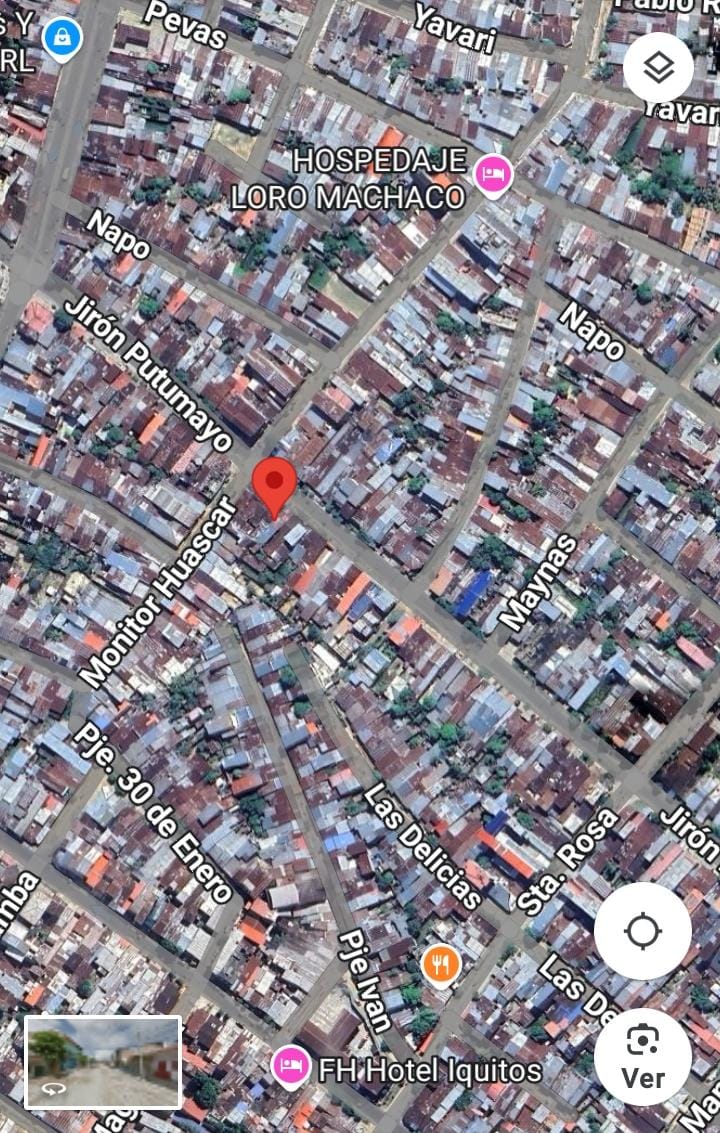Open the orange restaurant pin near Las Delicias
Image resolution: width=720 pixels, height=1133 pixels.
point(440,965)
